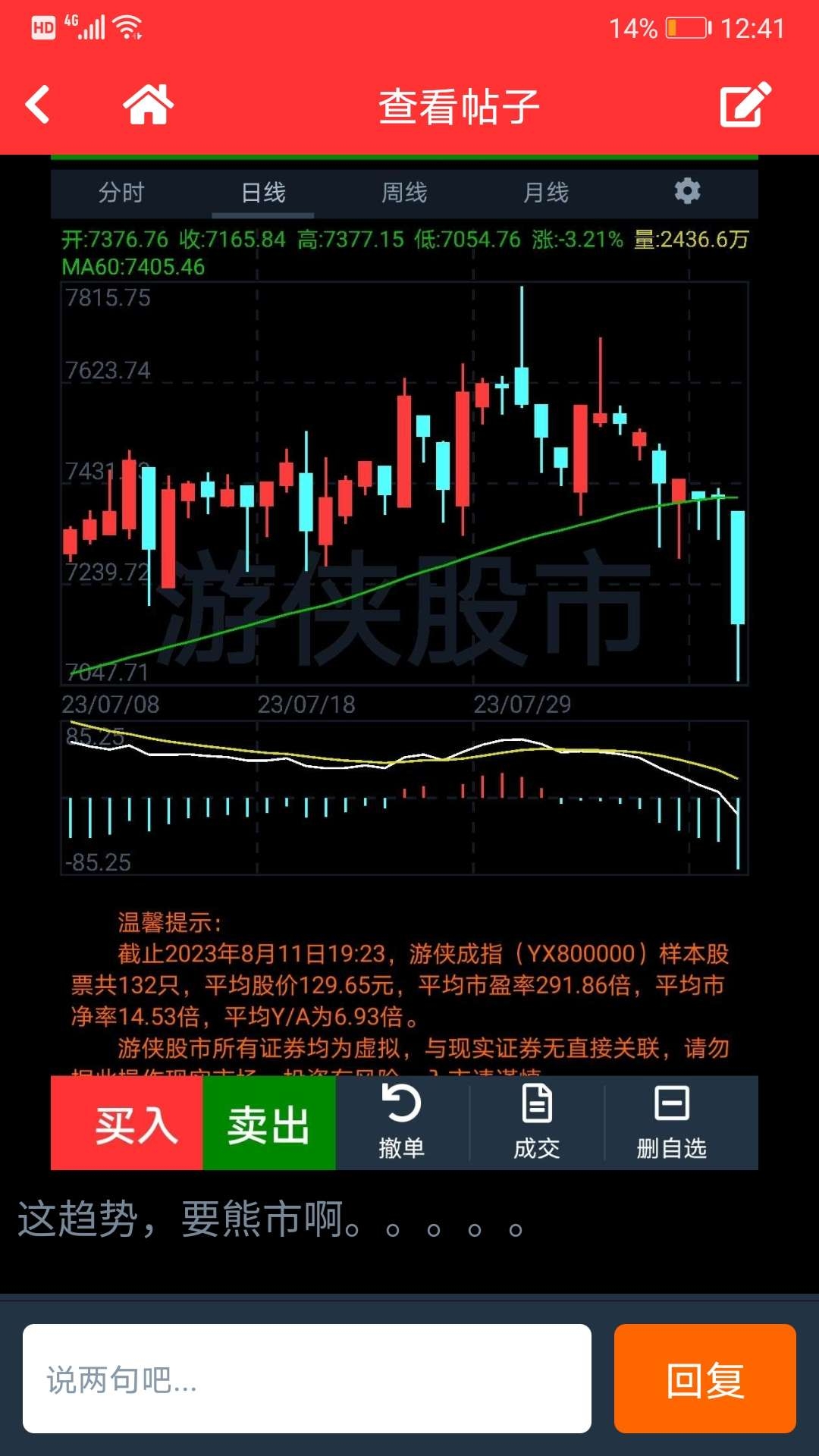Tap the red 买入 button
The height and width of the screenshot is (1456, 819).
(127, 1123)
